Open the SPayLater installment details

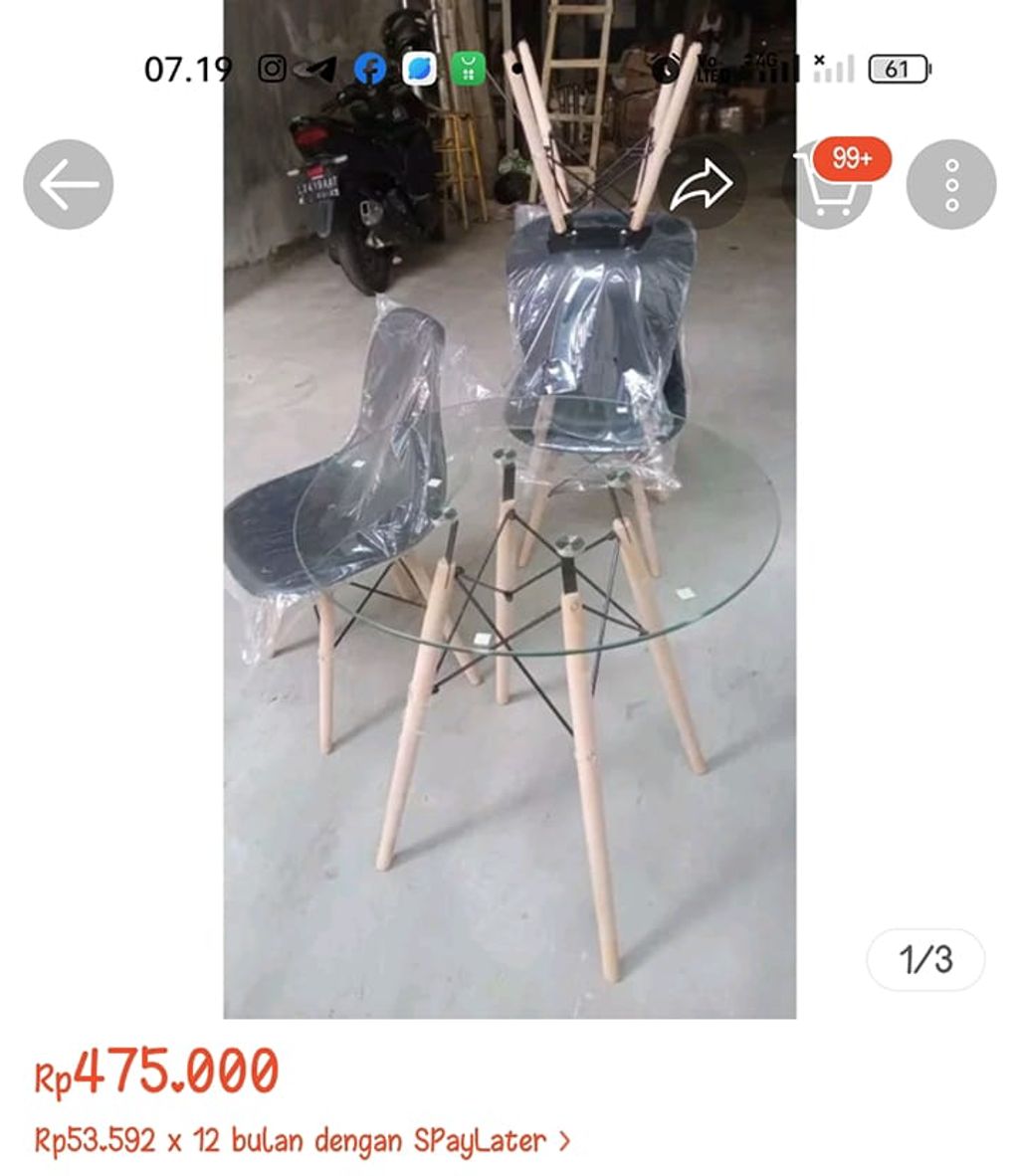pyautogui.click(x=303, y=1140)
